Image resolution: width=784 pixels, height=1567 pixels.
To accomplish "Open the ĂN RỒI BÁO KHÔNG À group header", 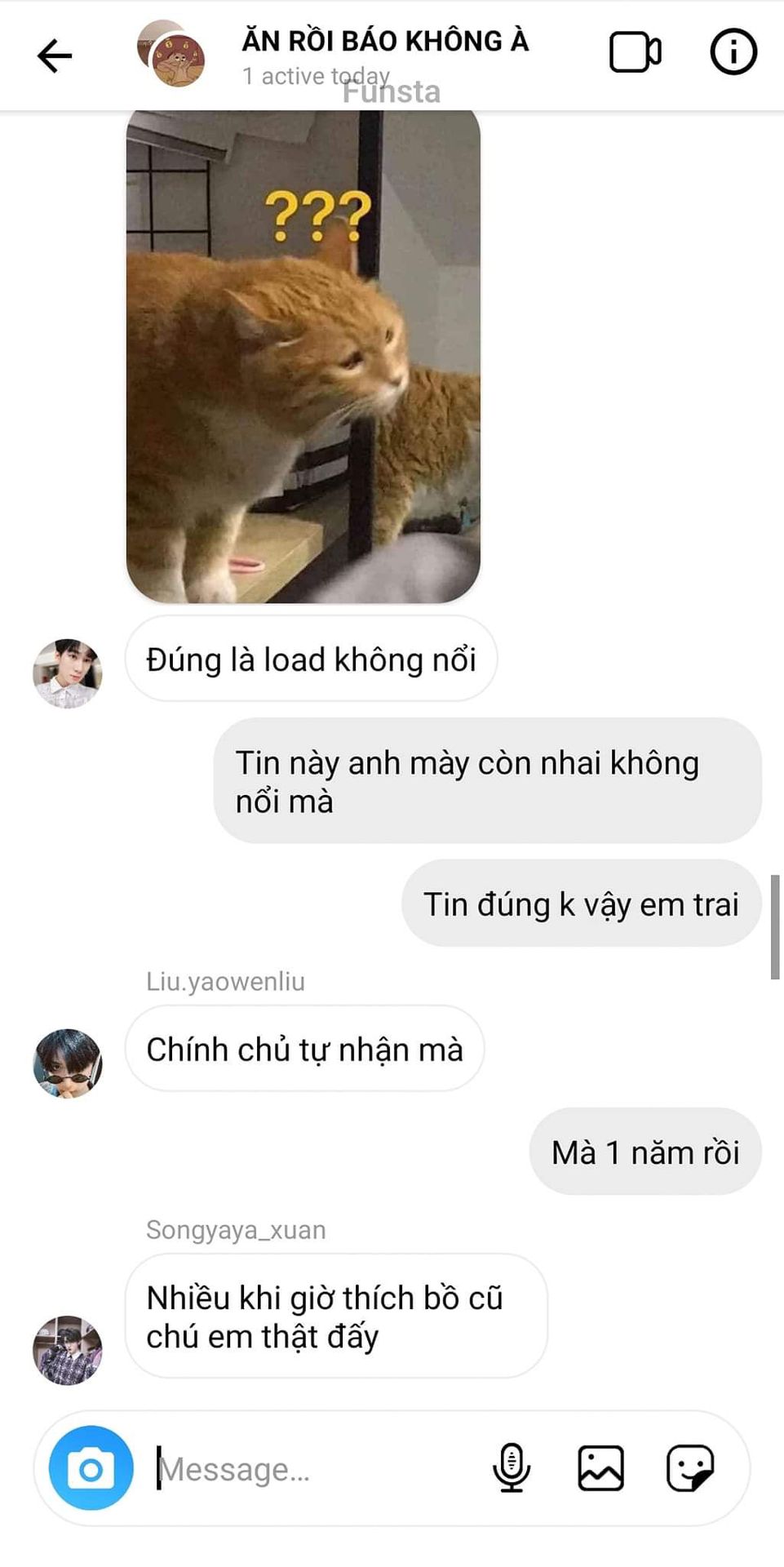I will point(385,41).
